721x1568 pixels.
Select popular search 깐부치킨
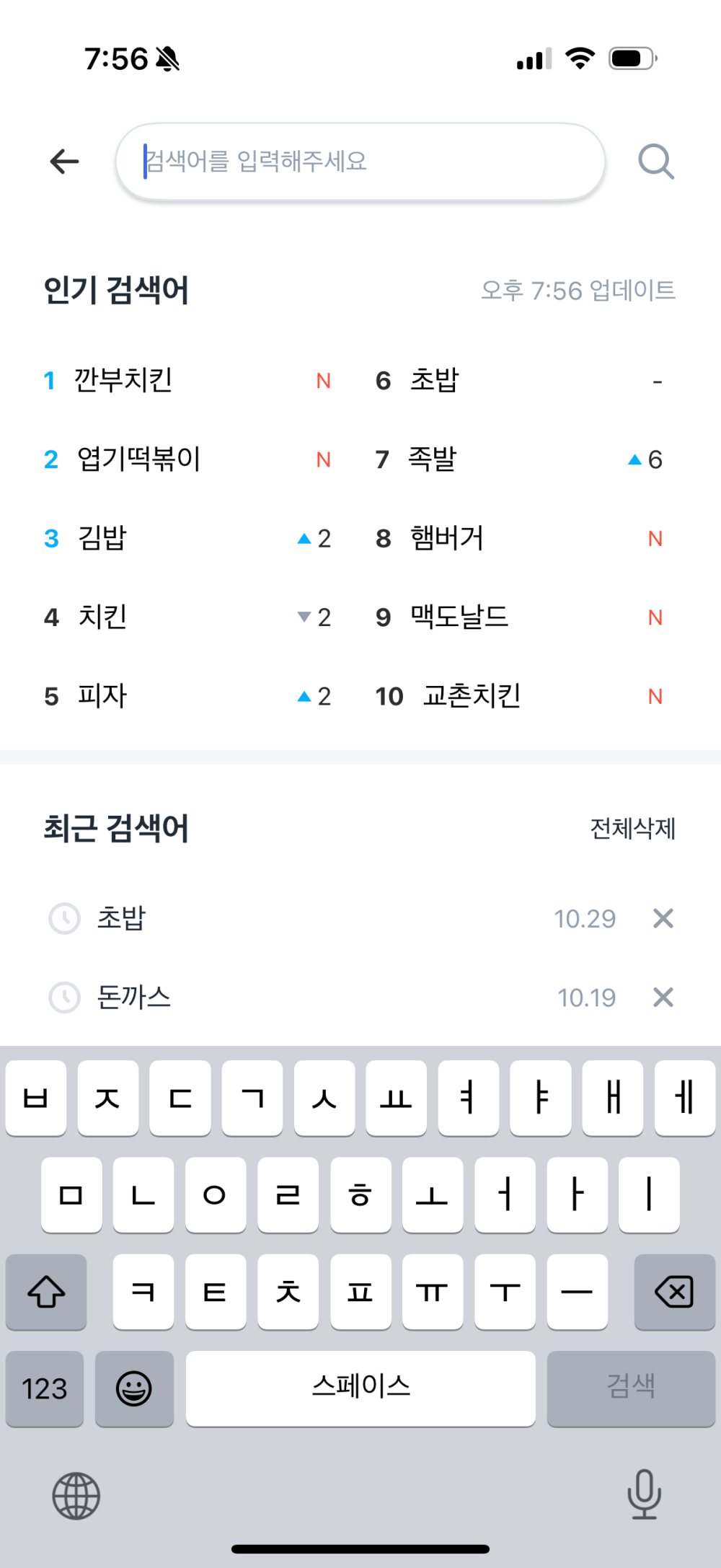123,380
